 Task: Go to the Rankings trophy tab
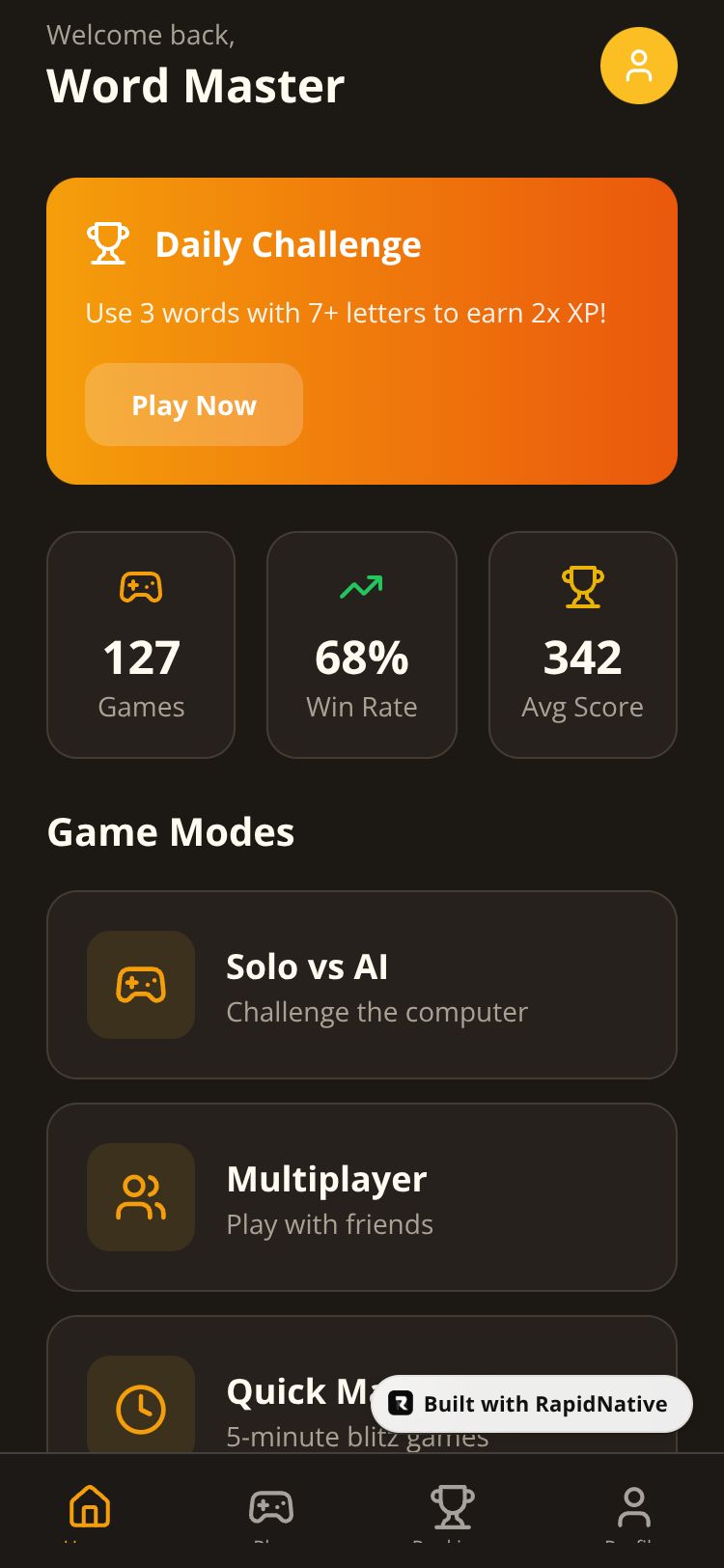[452, 1507]
